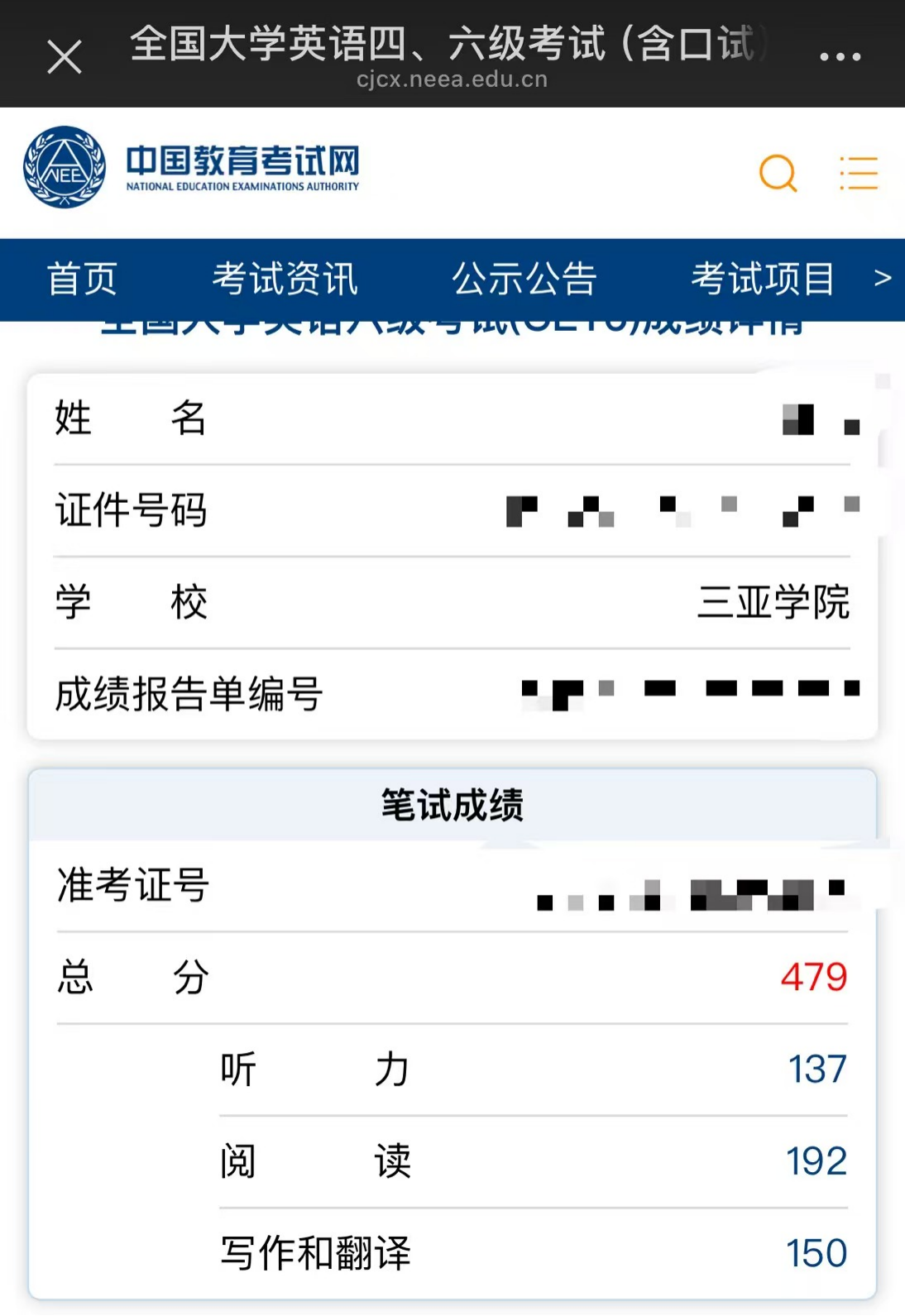Image resolution: width=905 pixels, height=1316 pixels.
Task: Close the in-app browser page
Action: (65, 57)
